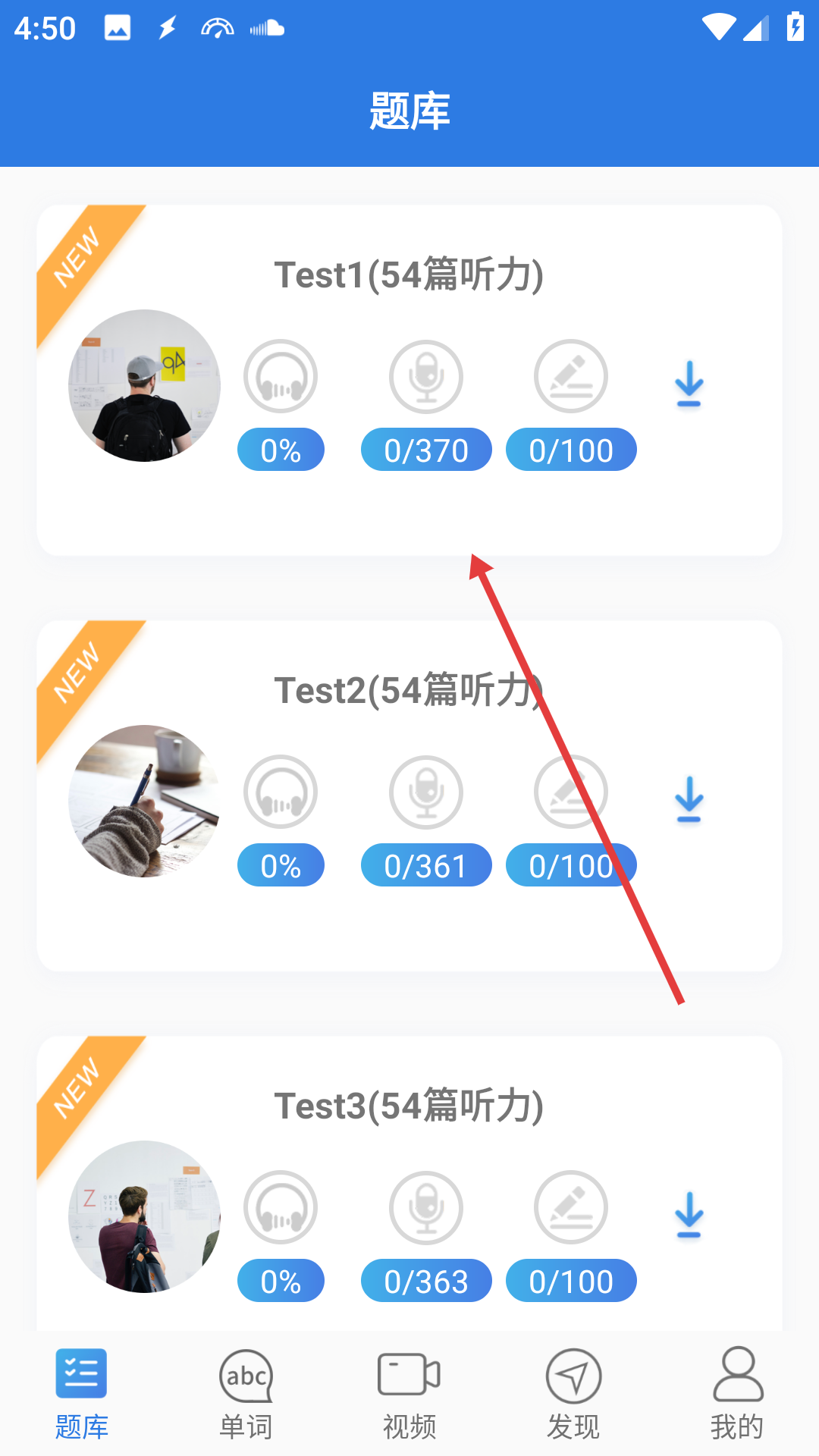
Task: Open the Test1(54篇听力) card
Action: (409, 275)
